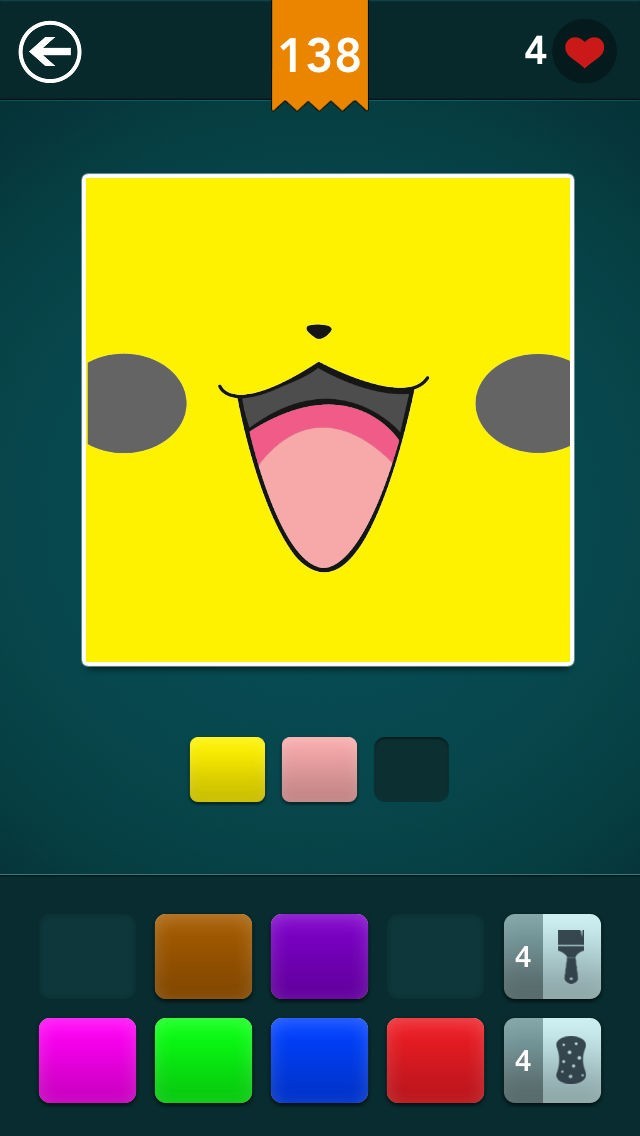Open the red heart lives indicator
Image resolution: width=640 pixels, height=1136 pixels.
pyautogui.click(x=584, y=51)
